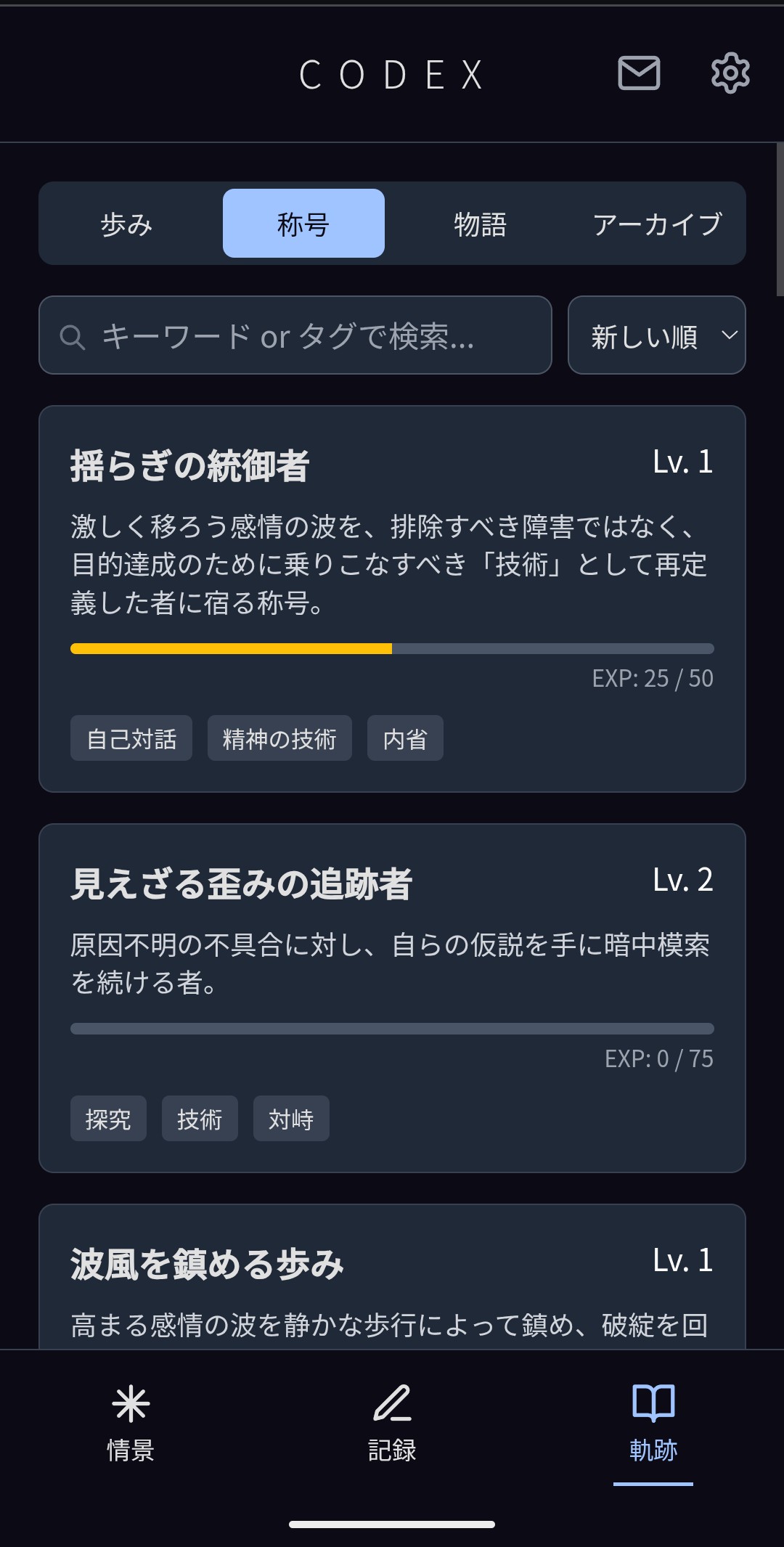Switch to the 歩み tab
This screenshot has height=1547, width=784.
[x=127, y=224]
